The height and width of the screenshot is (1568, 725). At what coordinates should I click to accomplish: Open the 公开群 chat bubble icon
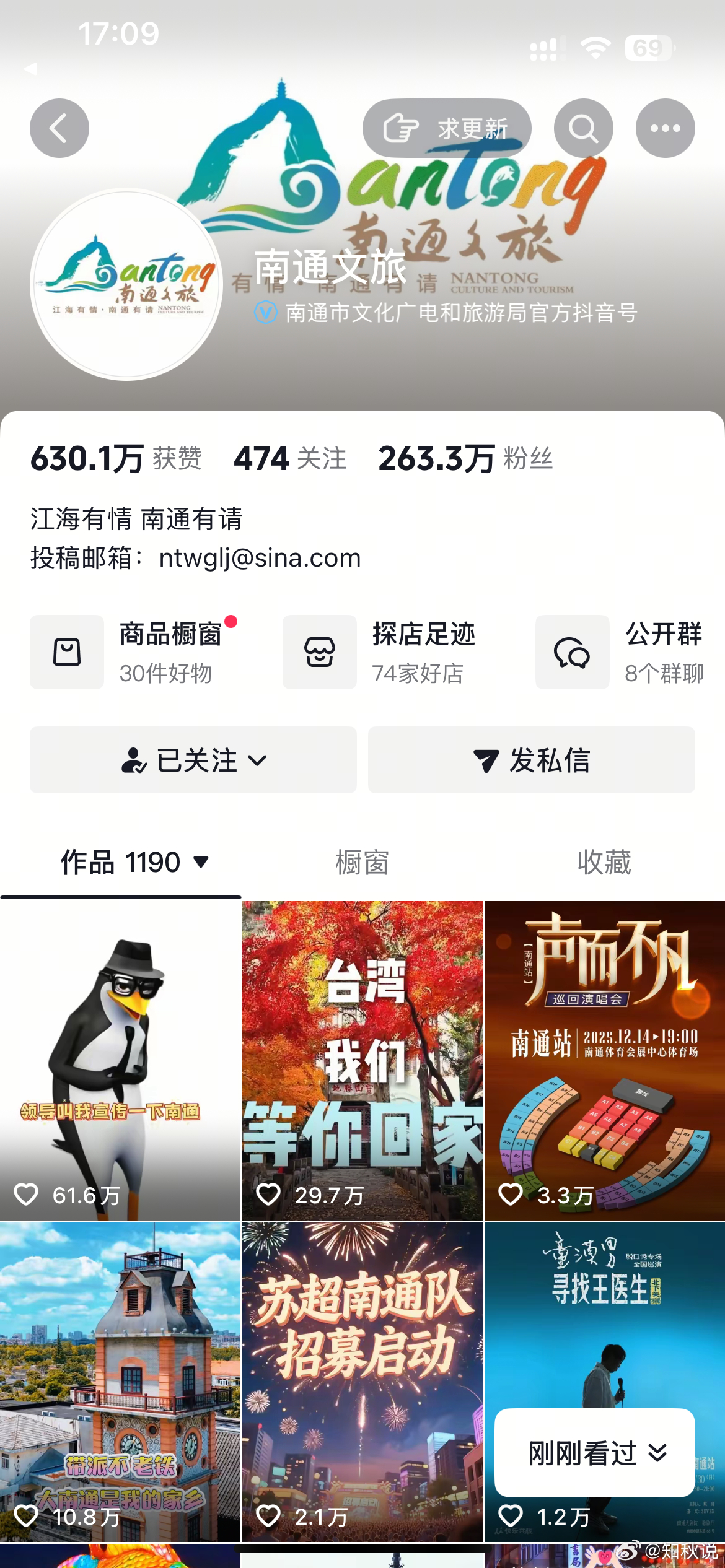tap(572, 651)
